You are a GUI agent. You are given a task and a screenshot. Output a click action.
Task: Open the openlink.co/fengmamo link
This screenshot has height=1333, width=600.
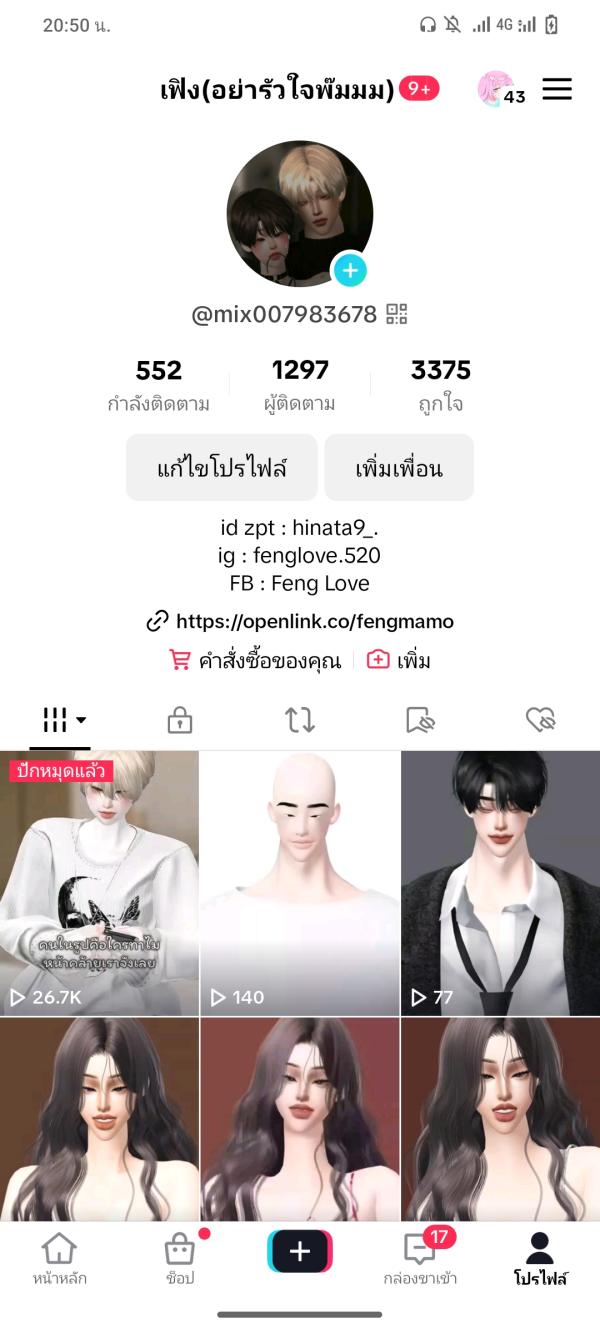pos(300,621)
